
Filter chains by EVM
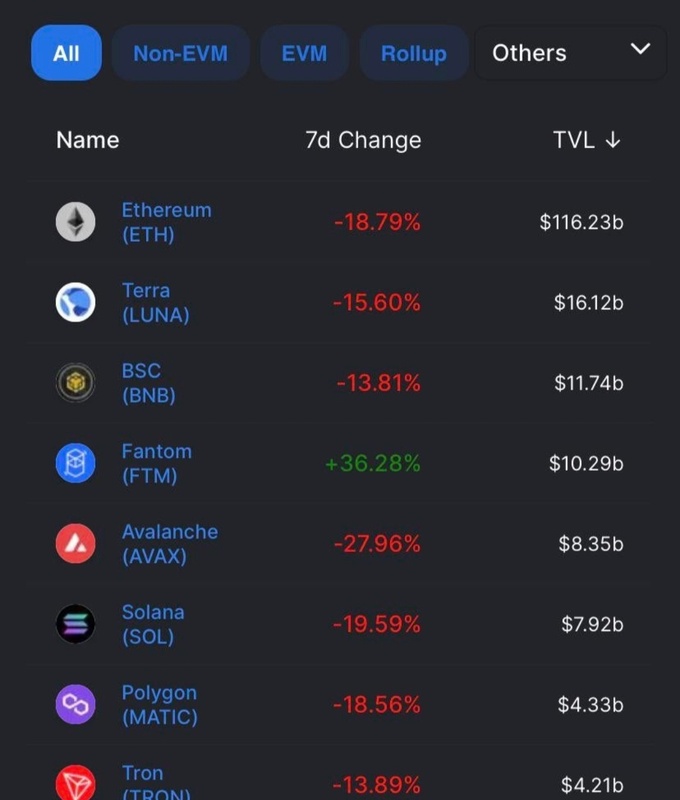[304, 53]
